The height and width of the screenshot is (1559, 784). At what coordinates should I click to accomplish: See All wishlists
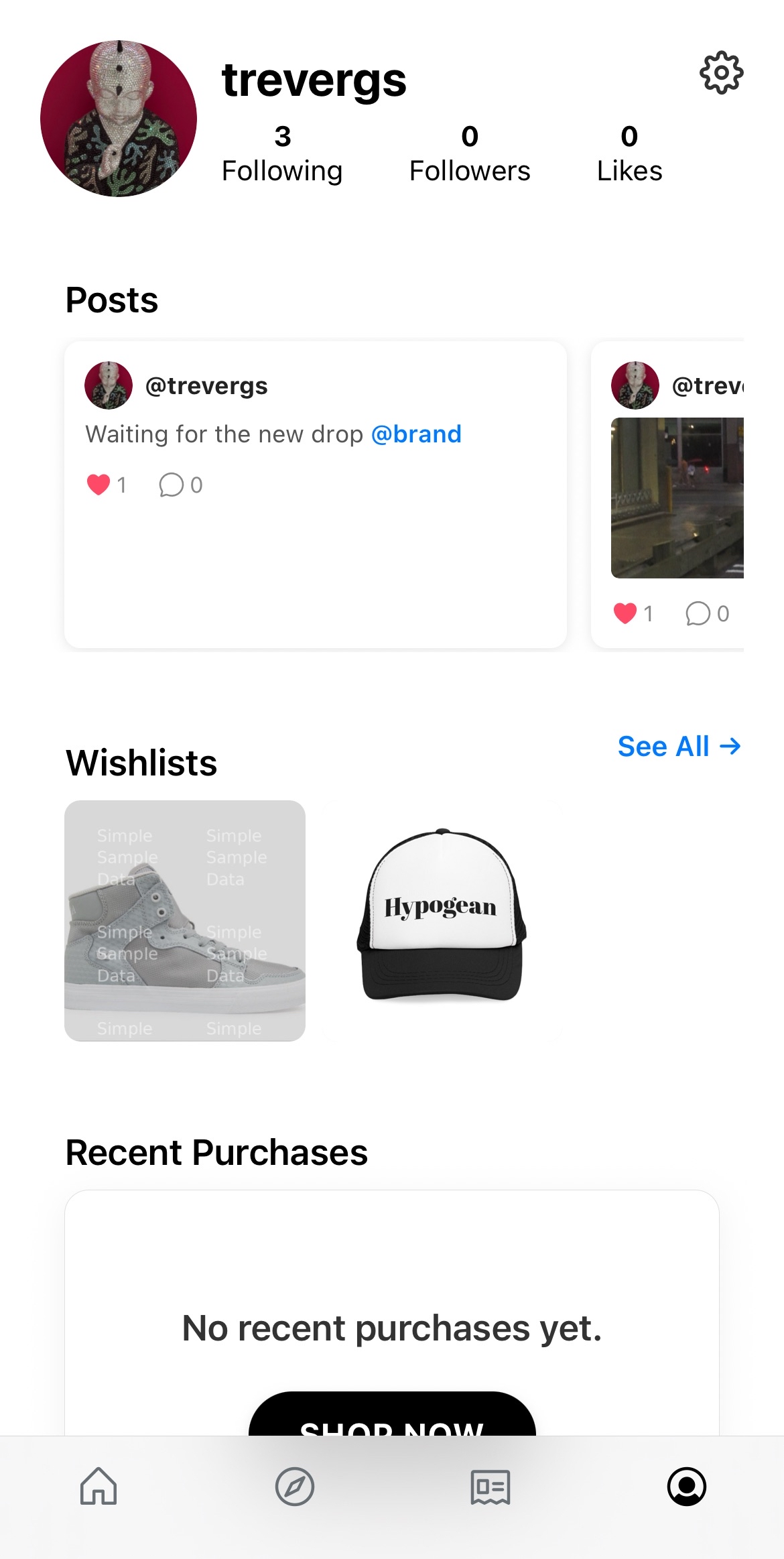point(678,747)
